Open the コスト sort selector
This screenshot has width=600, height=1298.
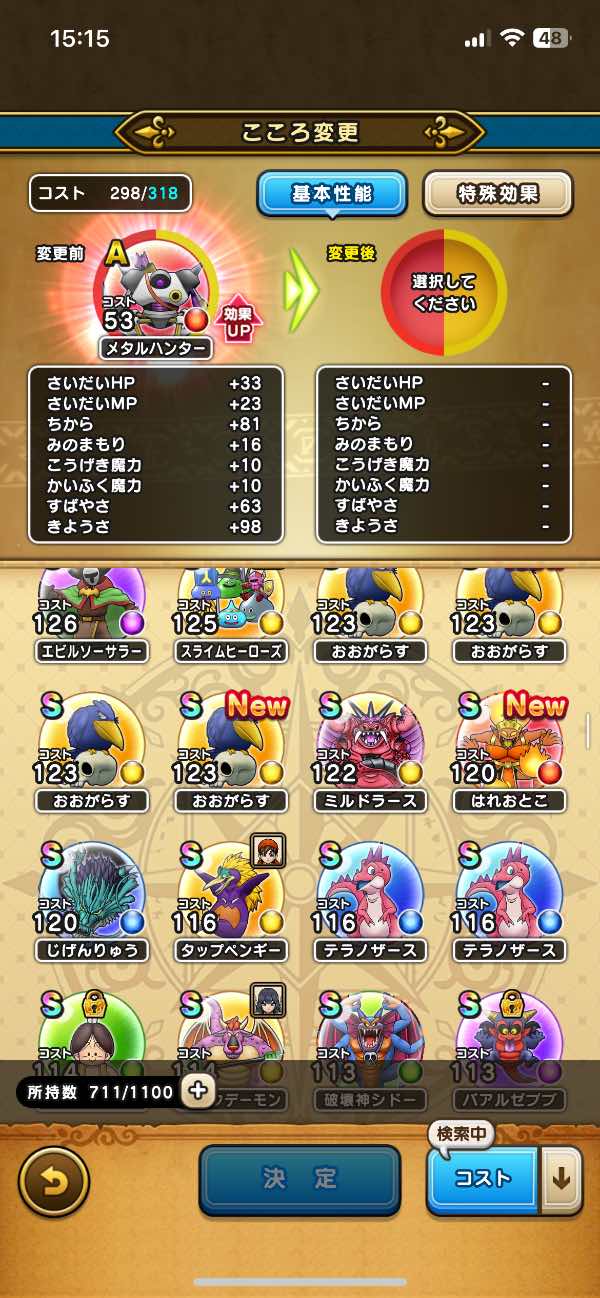click(x=483, y=1179)
